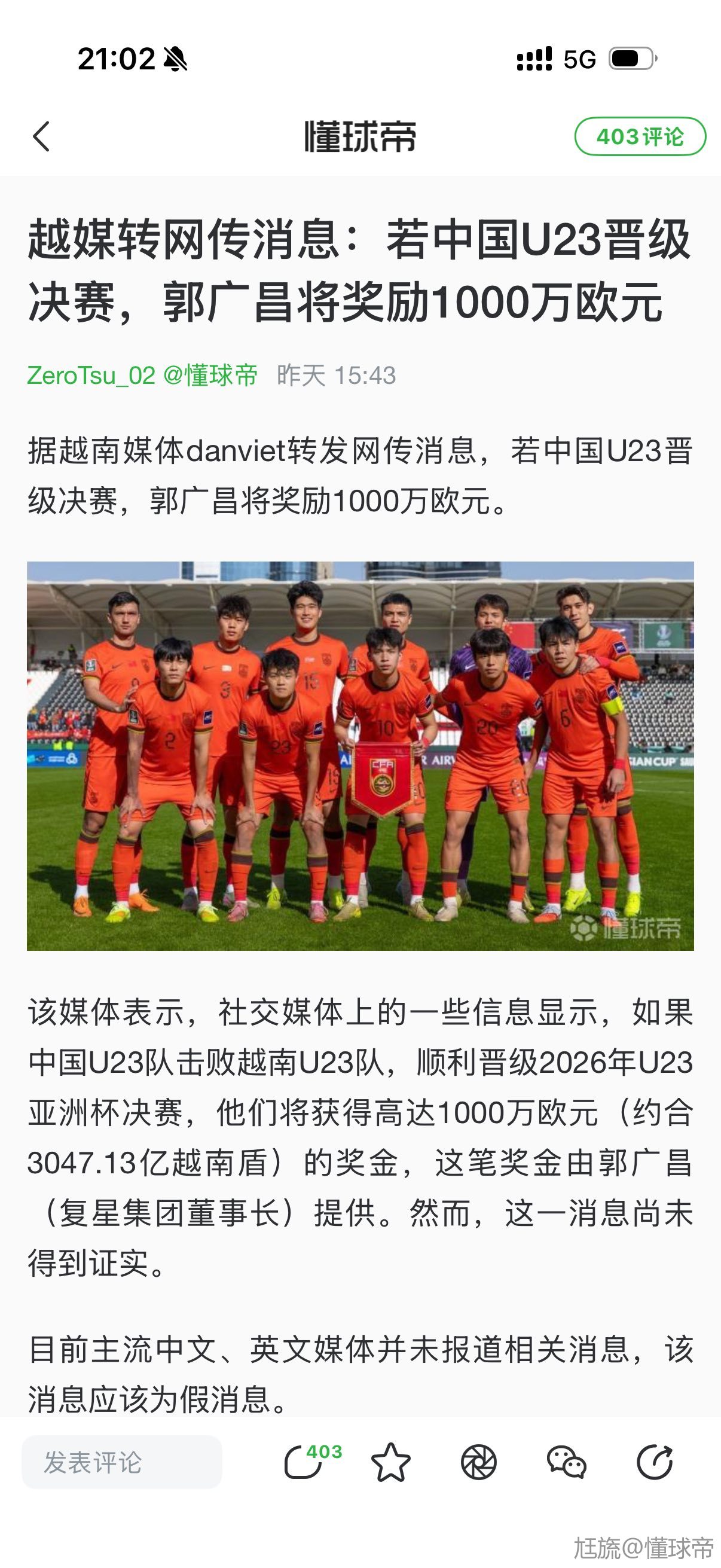Bookmark this article with the star icon
This screenshot has width=721, height=1568.
390,1462
